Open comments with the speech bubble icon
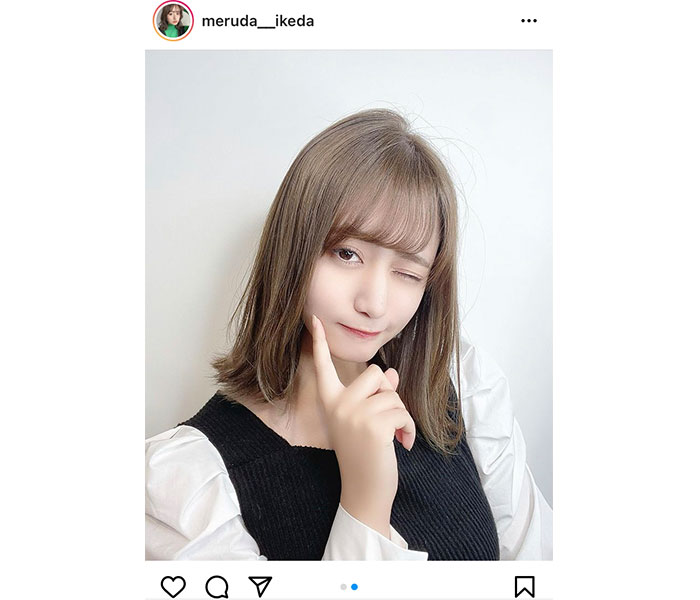This screenshot has height=600, width=700. 217,586
